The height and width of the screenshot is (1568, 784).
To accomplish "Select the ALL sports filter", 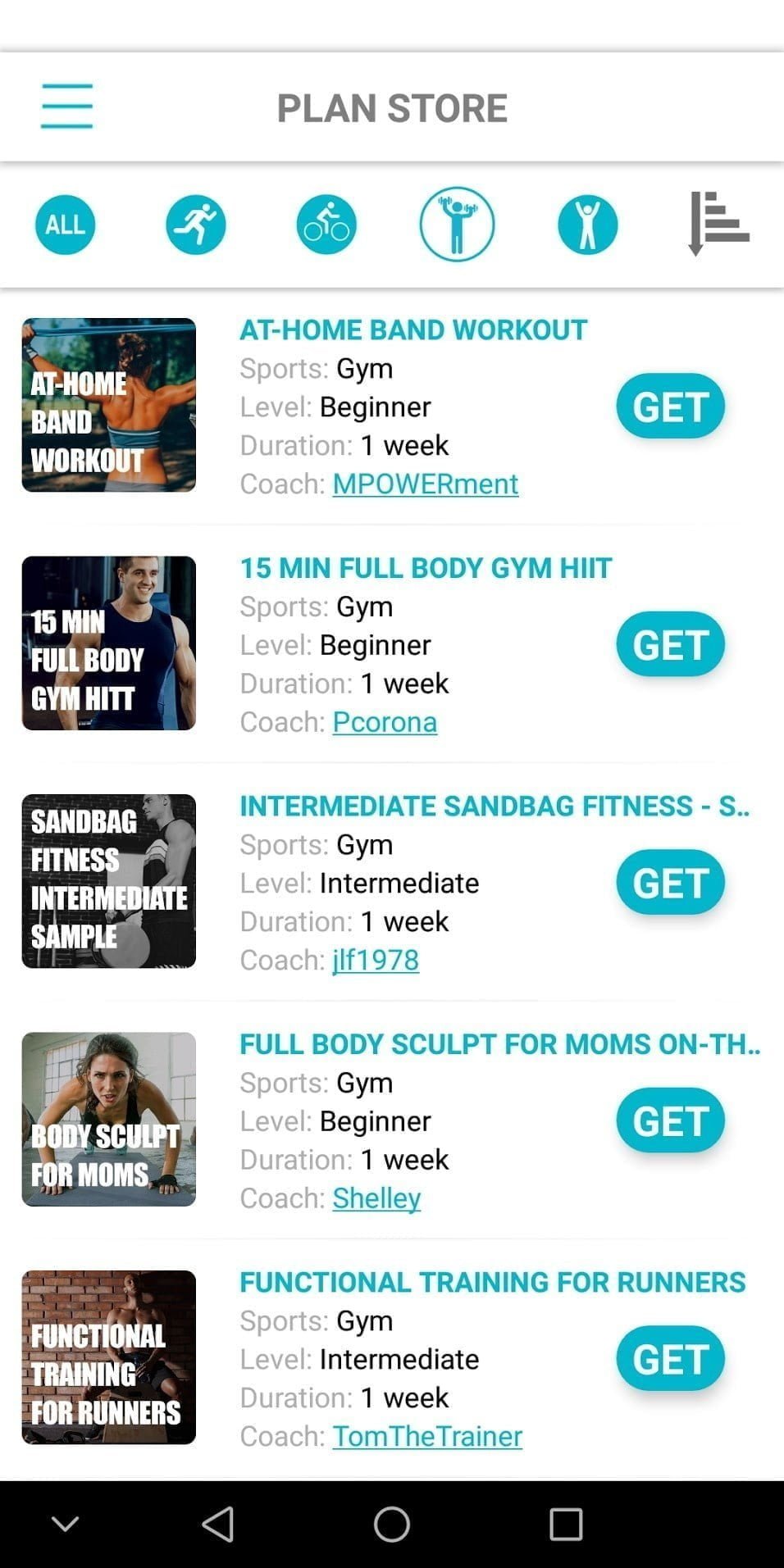I will 65,225.
